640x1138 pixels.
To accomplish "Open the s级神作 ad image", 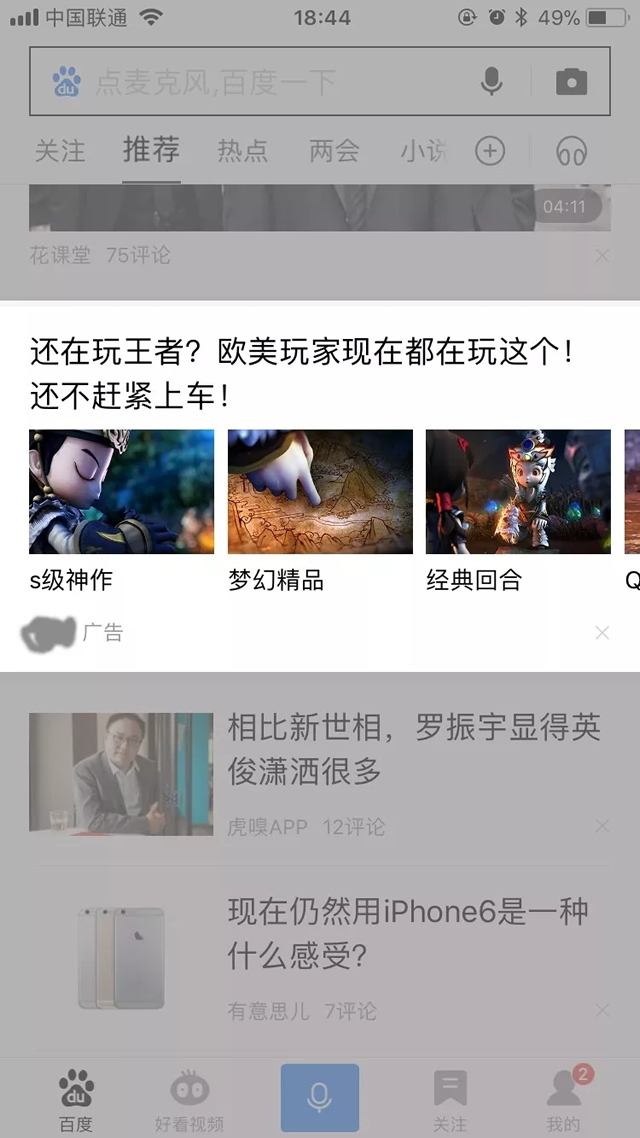I will [x=121, y=491].
